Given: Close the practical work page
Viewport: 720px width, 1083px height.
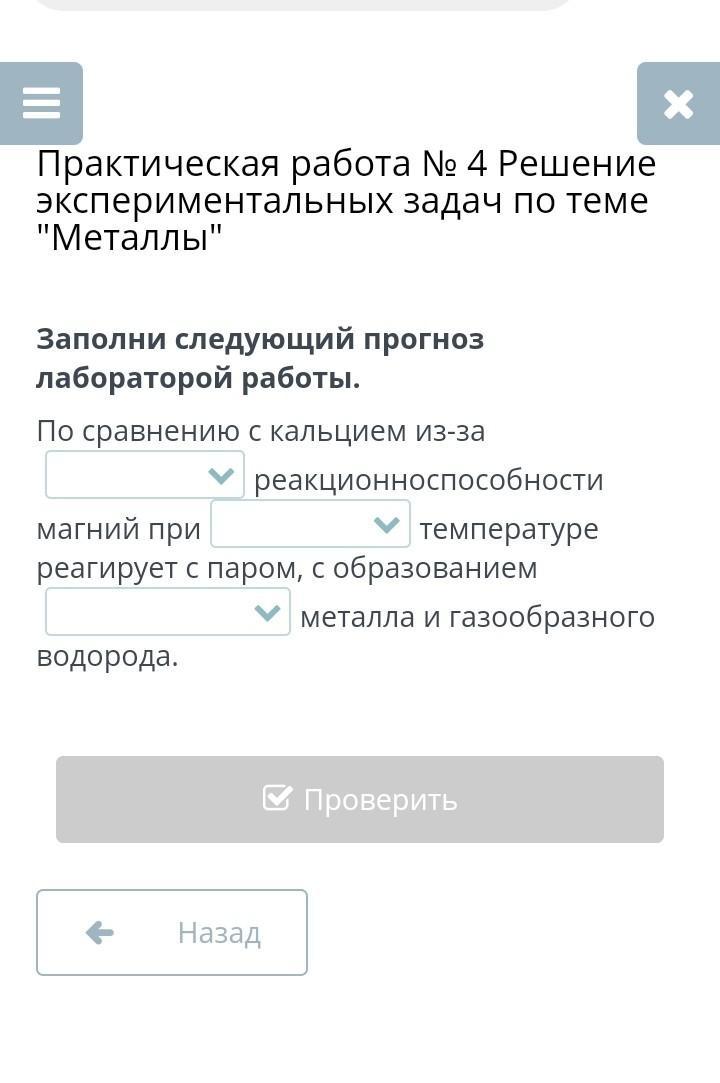Looking at the screenshot, I should 677,103.
